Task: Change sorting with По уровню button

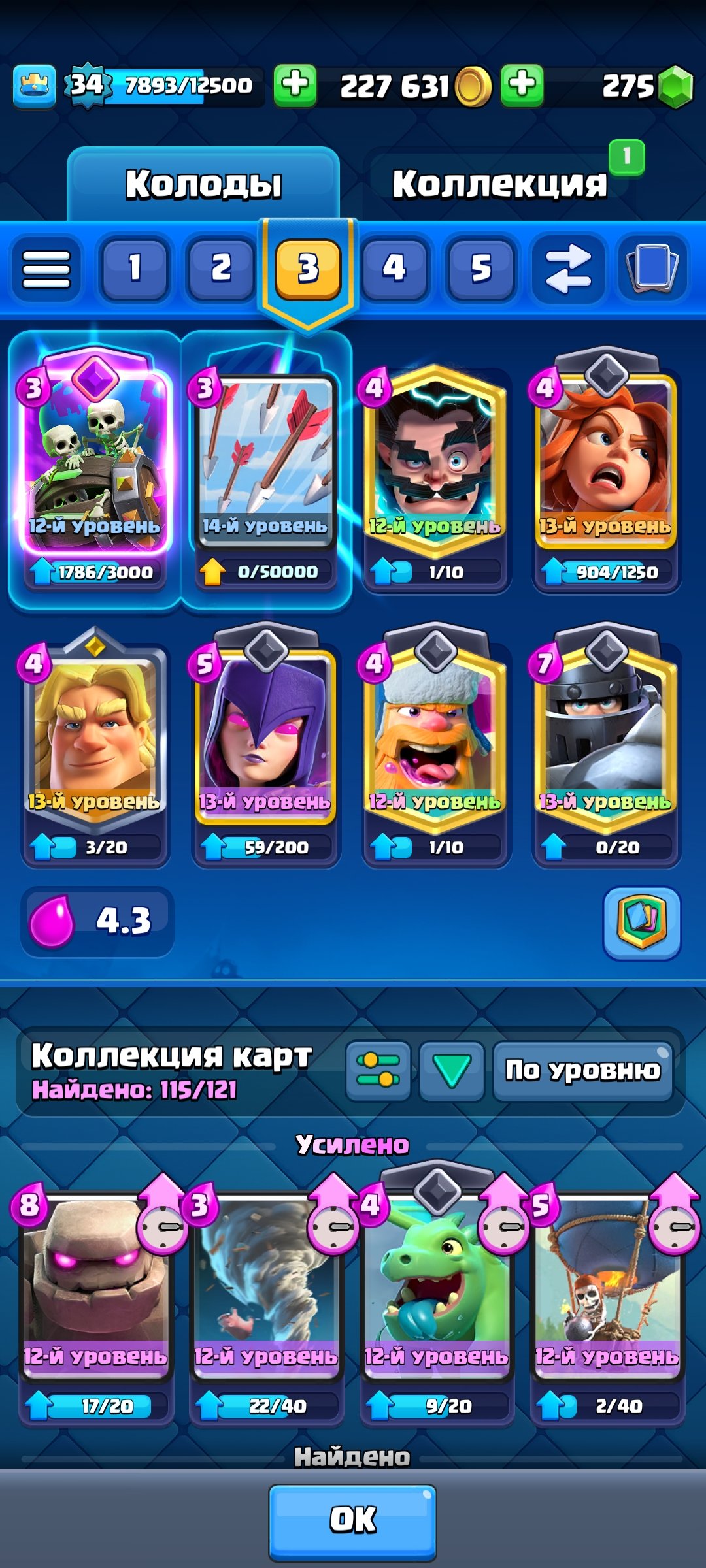Action: (x=582, y=1071)
